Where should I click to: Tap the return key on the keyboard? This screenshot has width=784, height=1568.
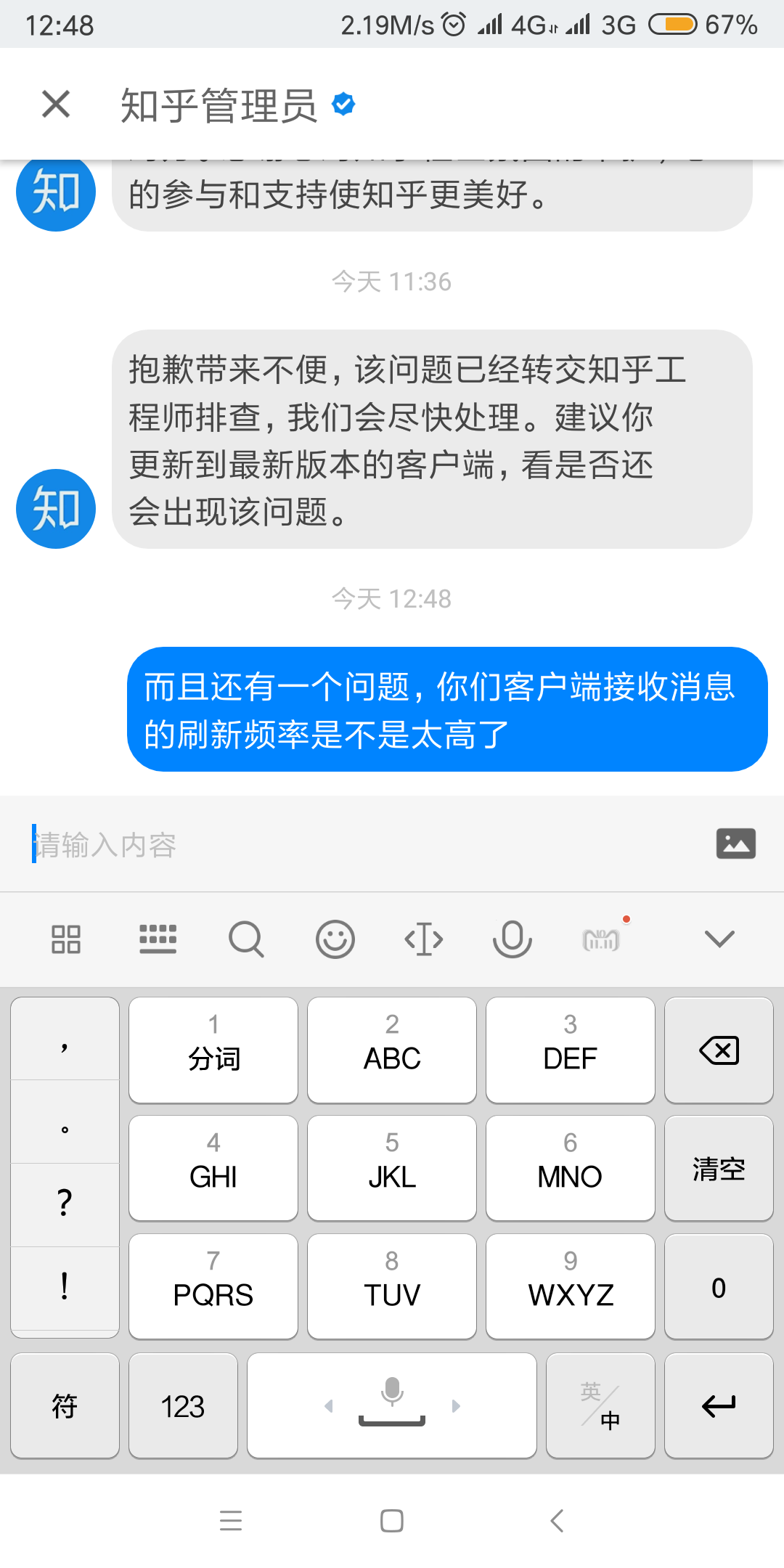click(x=719, y=1405)
